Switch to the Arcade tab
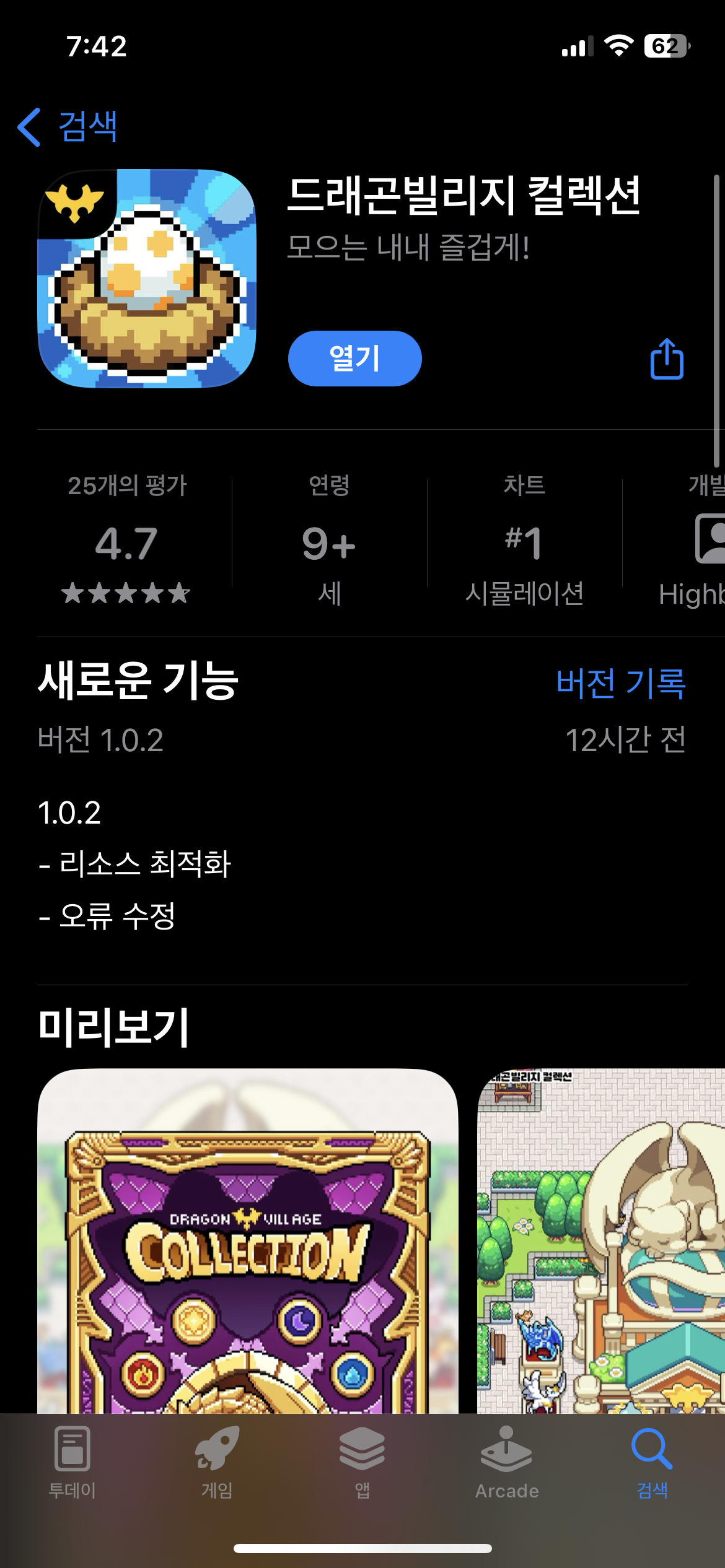 pyautogui.click(x=507, y=1463)
